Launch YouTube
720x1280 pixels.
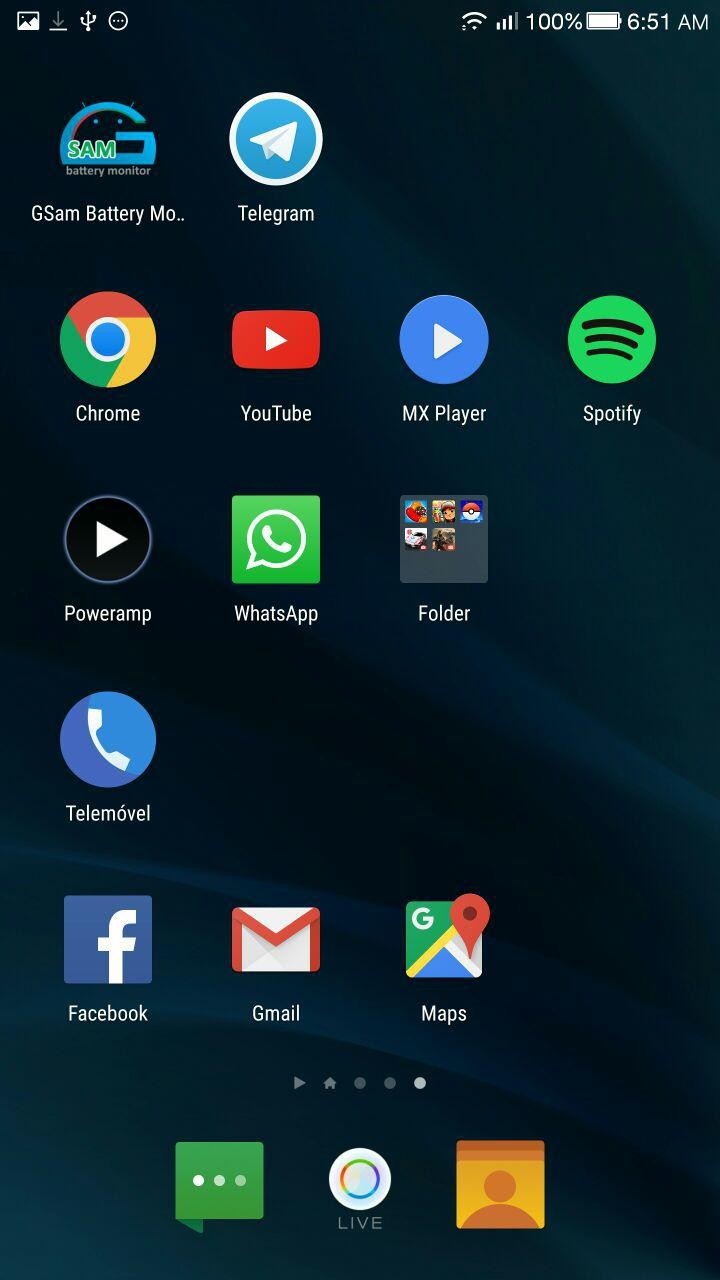tap(276, 340)
